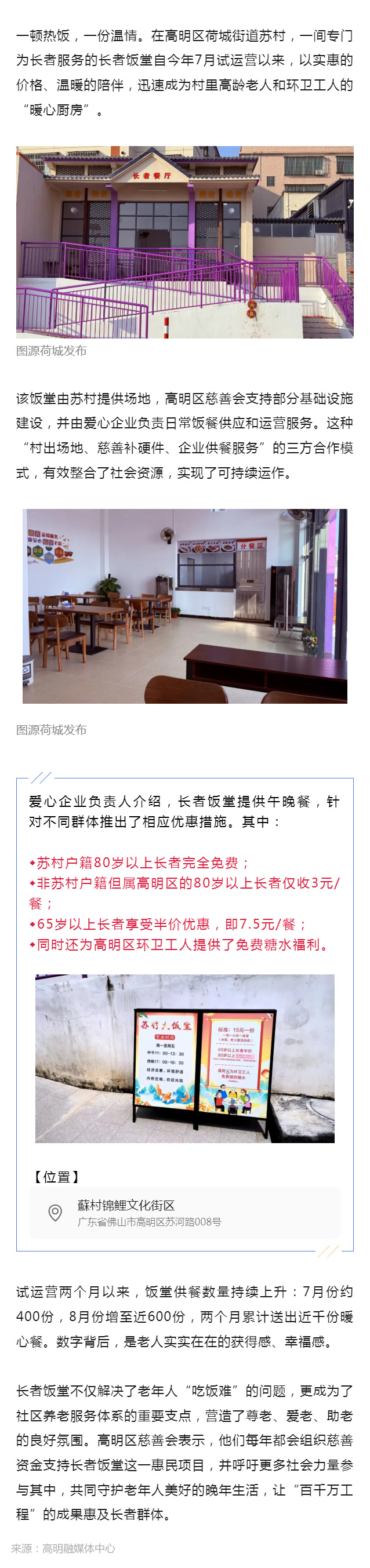370x1568 pixels.
Task: Open the canteen dining room photo
Action: (184, 606)
